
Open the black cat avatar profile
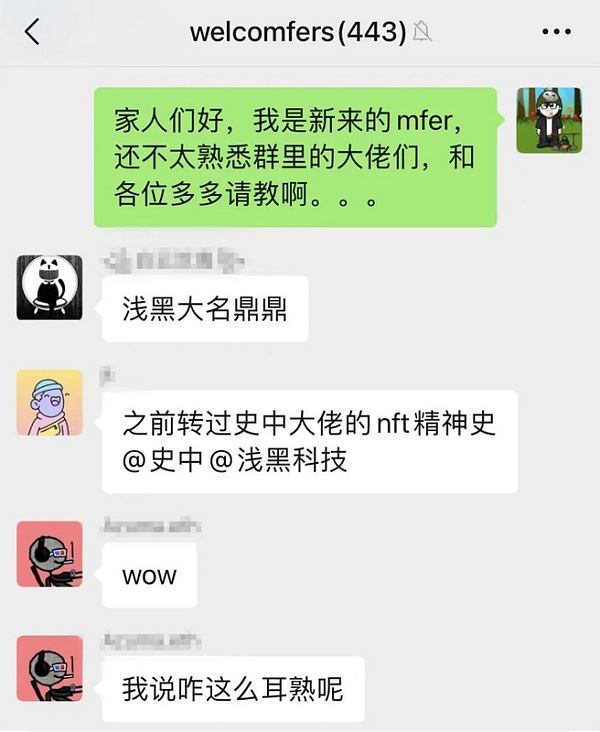pos(49,286)
